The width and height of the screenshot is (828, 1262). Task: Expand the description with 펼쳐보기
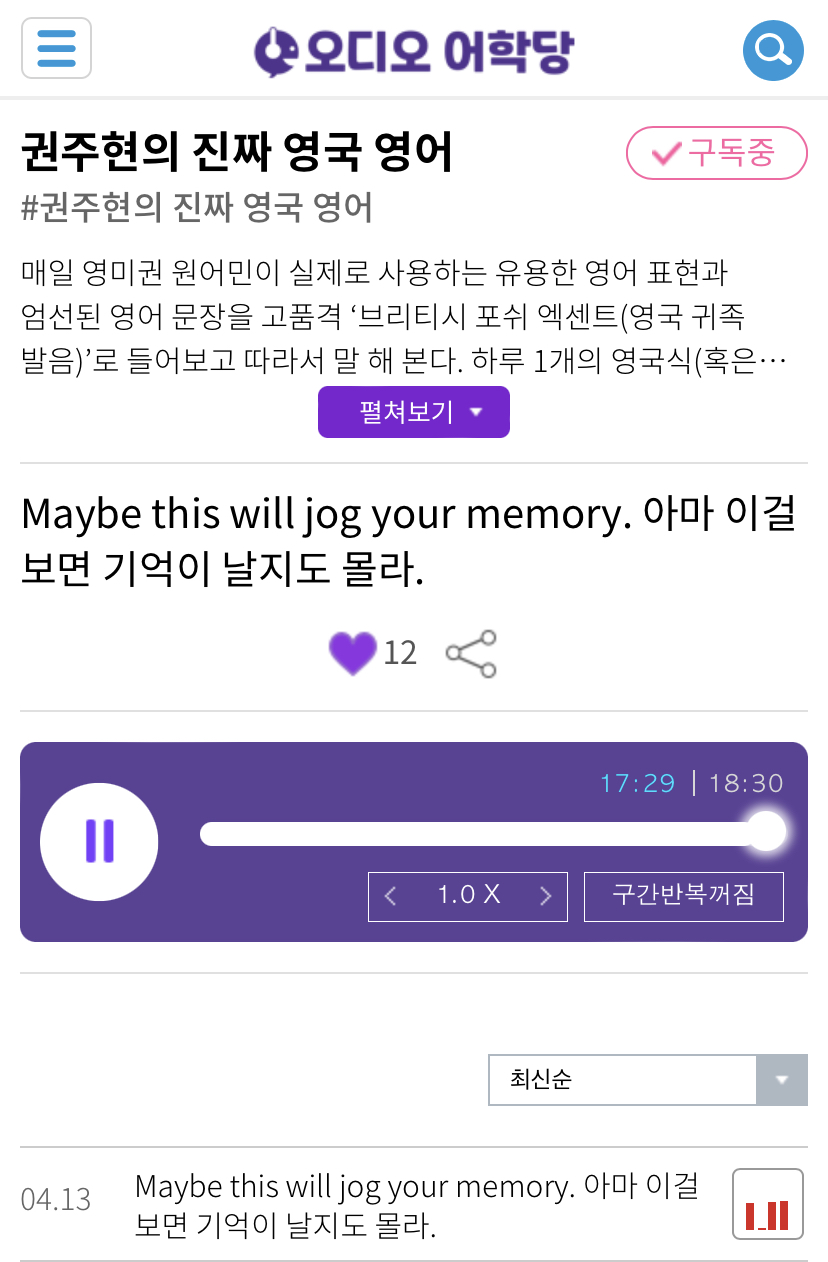413,411
